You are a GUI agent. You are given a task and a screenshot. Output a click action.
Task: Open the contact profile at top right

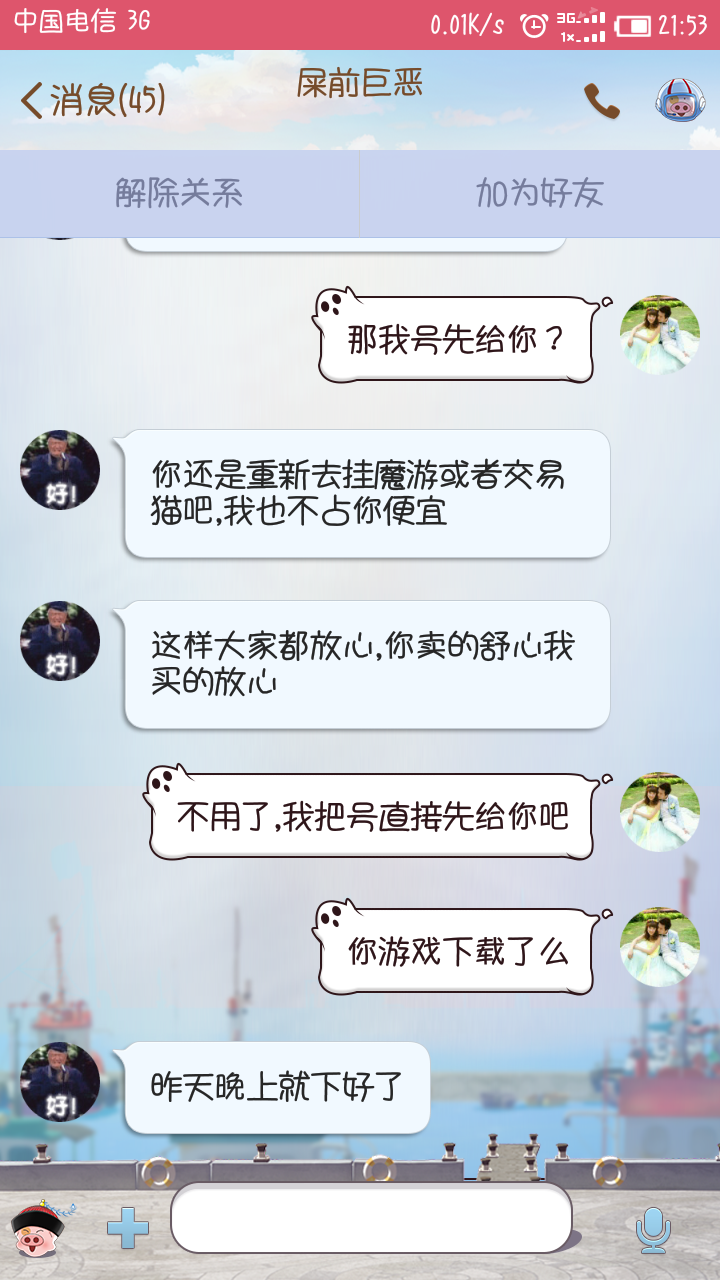[x=680, y=101]
